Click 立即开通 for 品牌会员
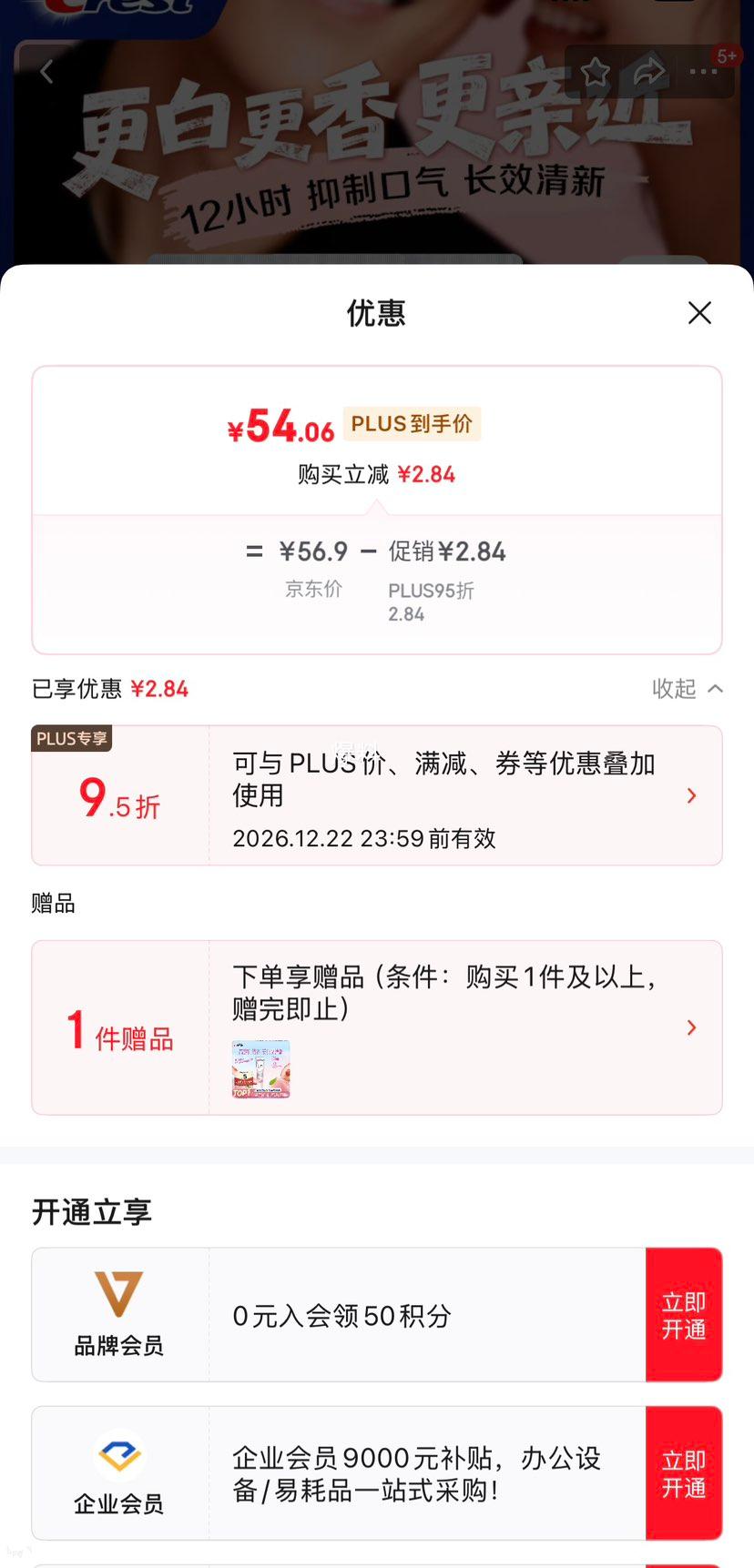This screenshot has width=754, height=1568. point(684,1314)
